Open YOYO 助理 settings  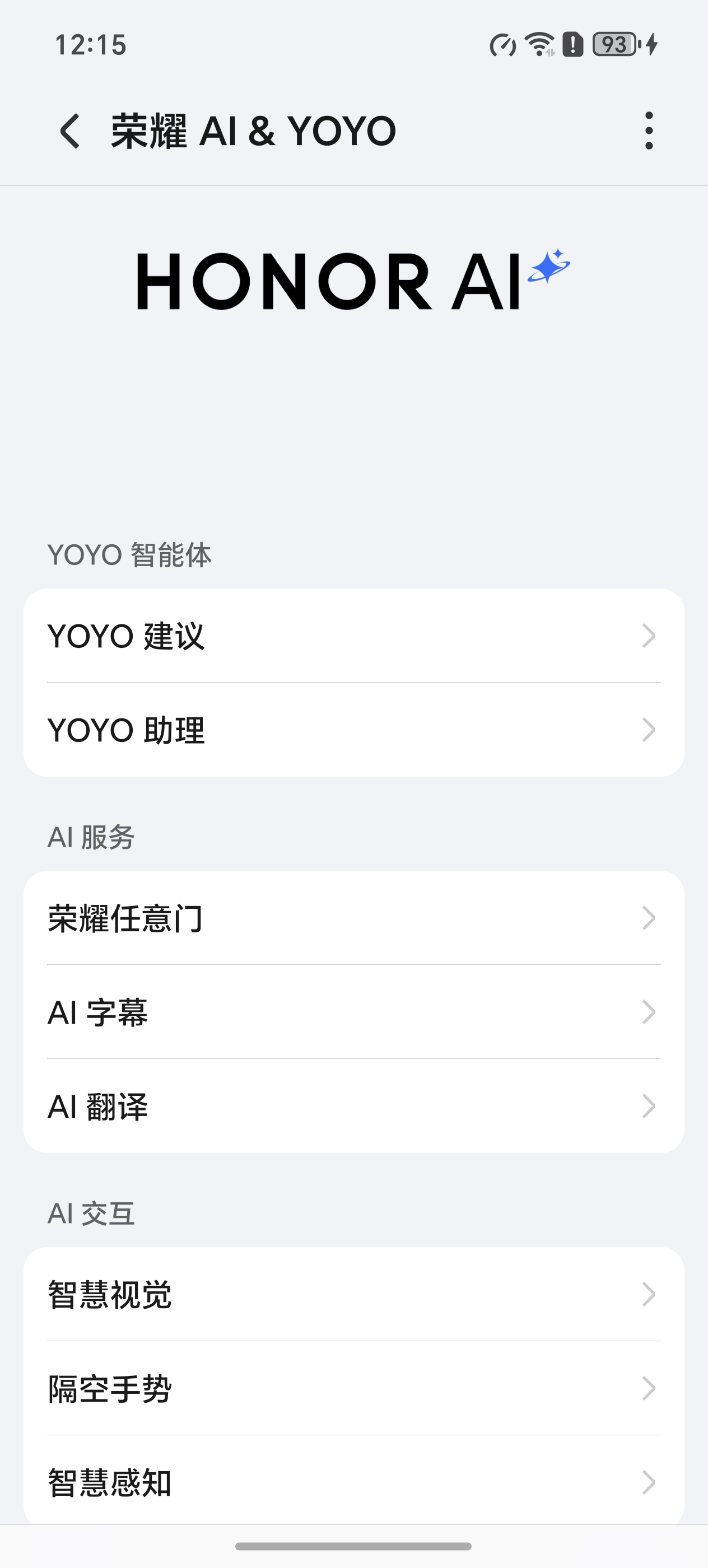[x=353, y=729]
